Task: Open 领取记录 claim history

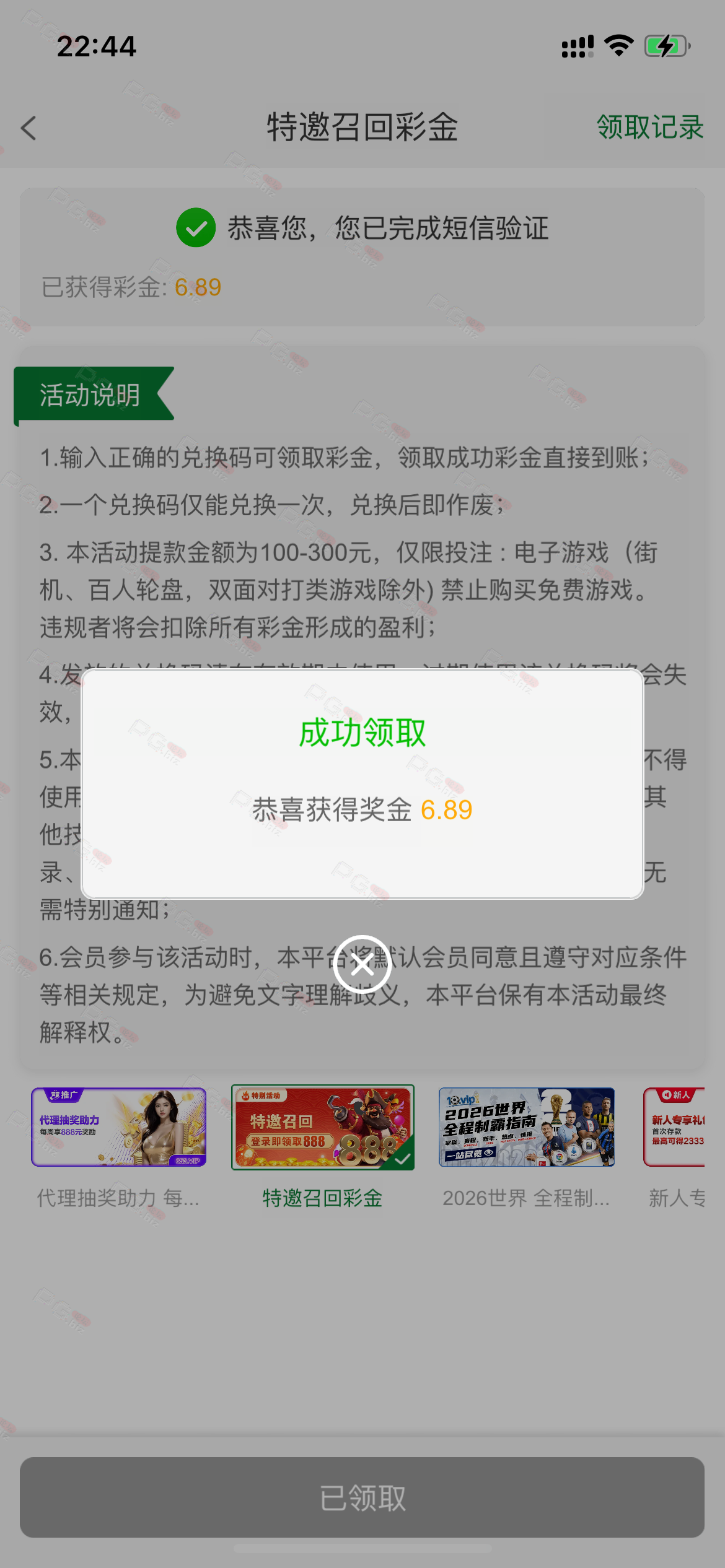Action: click(x=649, y=128)
